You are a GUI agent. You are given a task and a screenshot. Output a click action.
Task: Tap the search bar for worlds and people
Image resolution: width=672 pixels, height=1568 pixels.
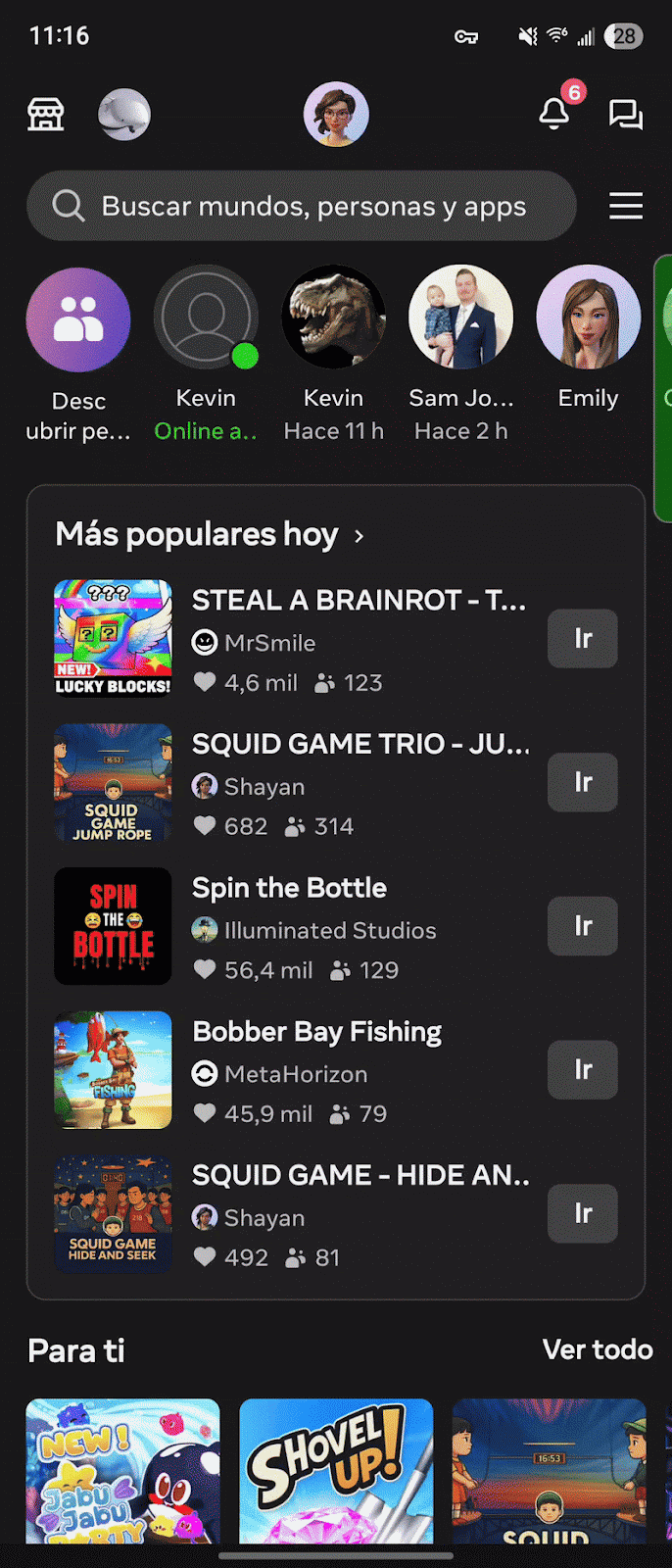[302, 206]
